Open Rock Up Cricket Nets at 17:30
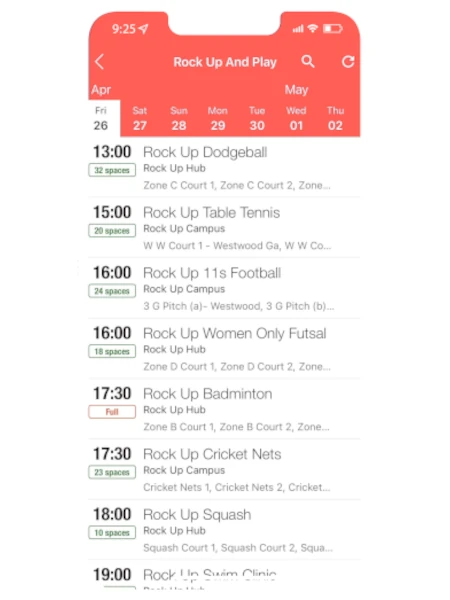Image resolution: width=450 pixels, height=600 pixels. point(224,470)
